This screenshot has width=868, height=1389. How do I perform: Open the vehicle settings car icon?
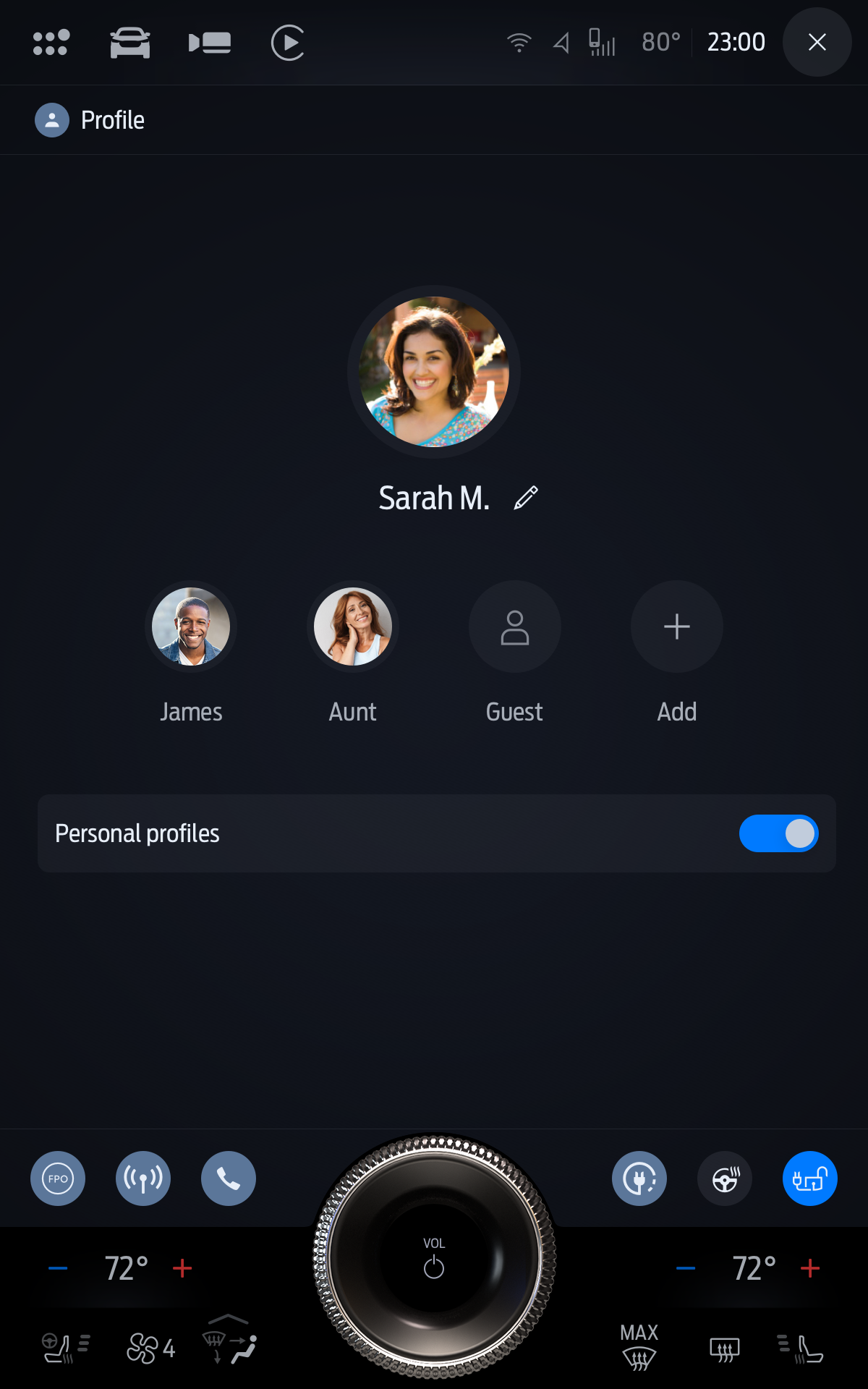pos(130,42)
